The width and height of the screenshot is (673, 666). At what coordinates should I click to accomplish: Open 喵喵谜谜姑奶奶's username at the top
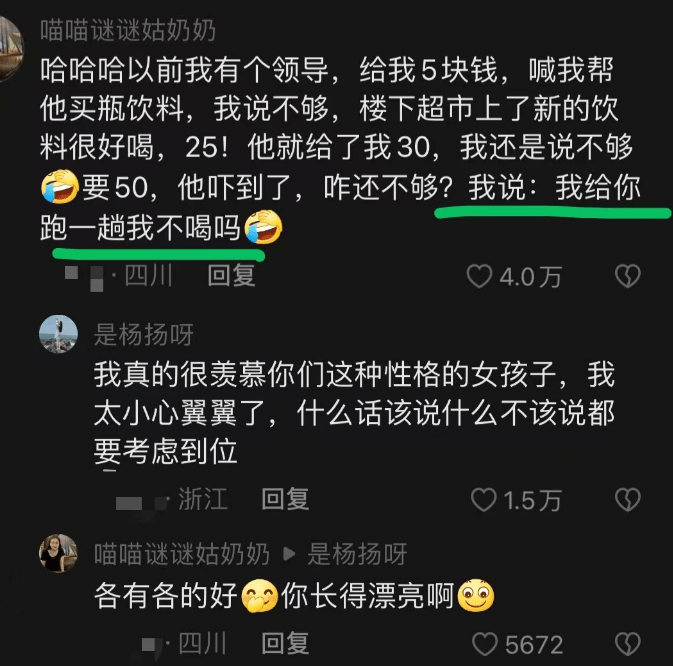click(127, 31)
